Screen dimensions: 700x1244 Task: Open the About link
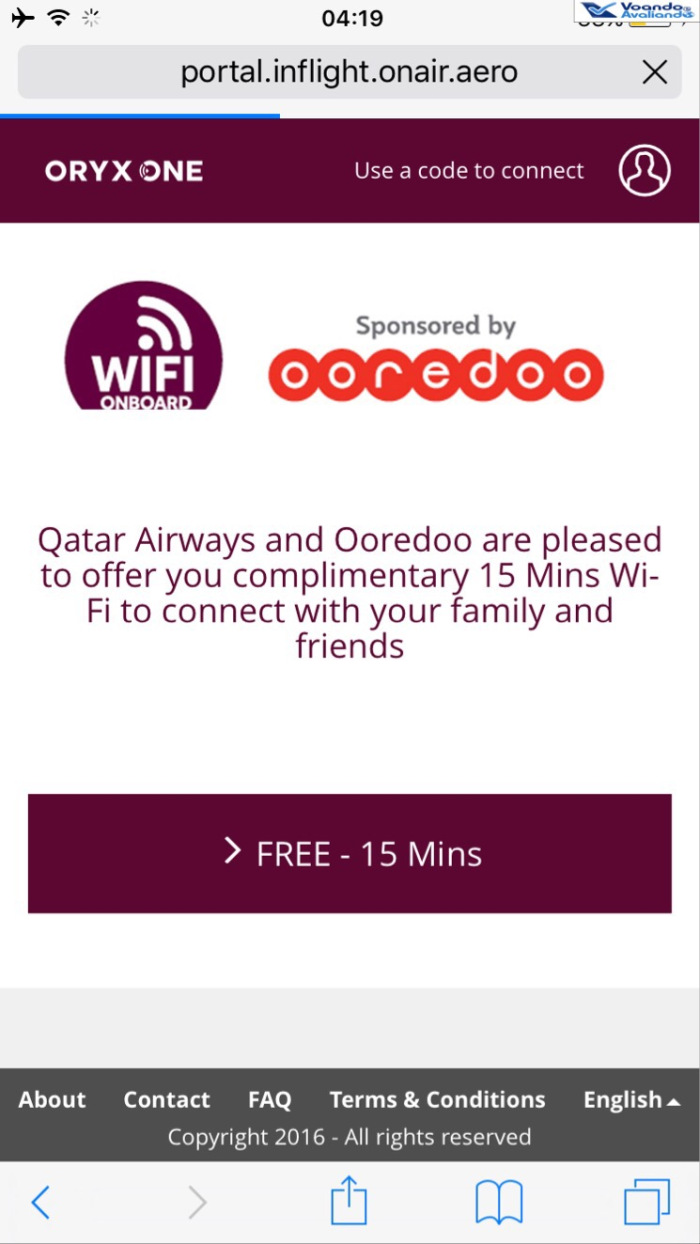coord(52,1100)
